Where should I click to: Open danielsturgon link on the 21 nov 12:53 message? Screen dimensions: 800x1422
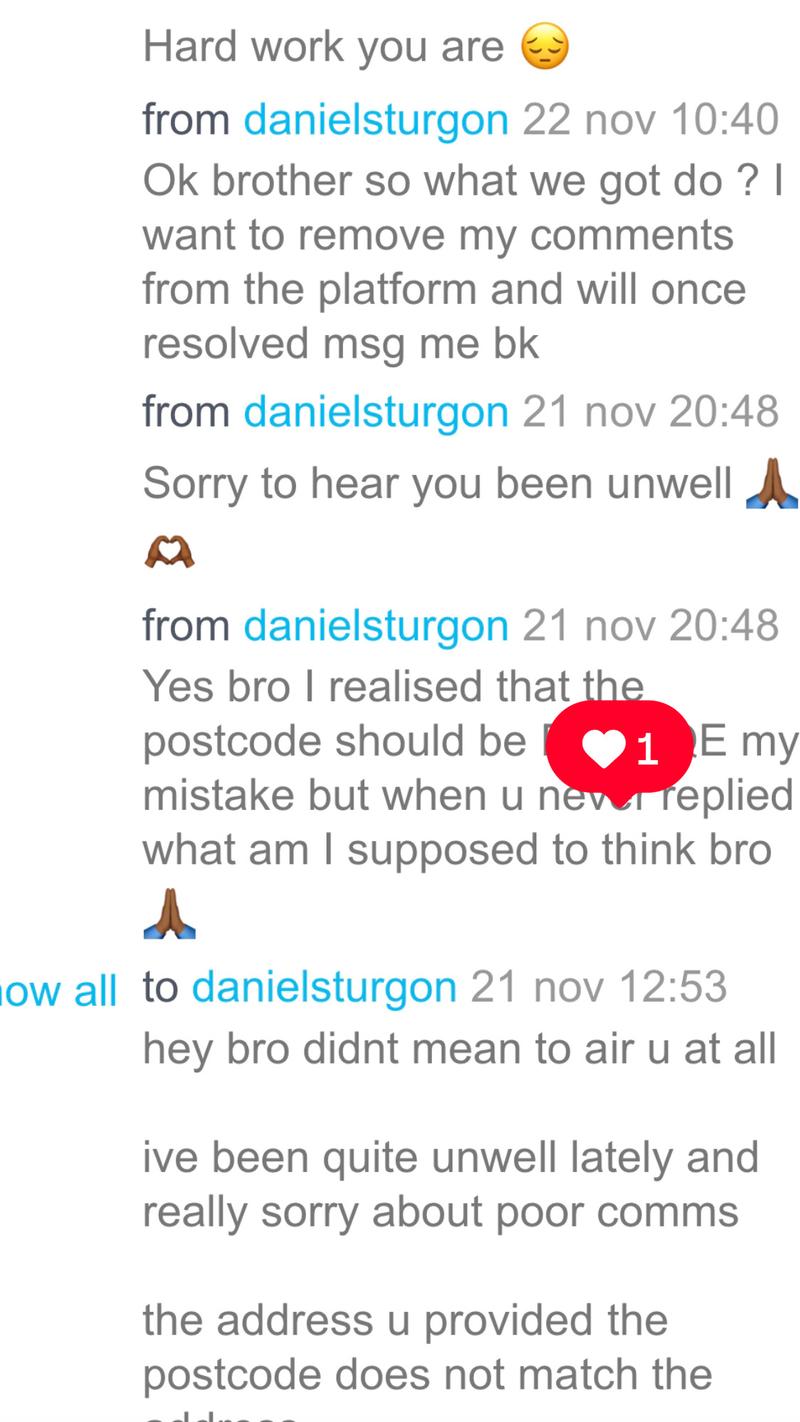[x=324, y=987]
